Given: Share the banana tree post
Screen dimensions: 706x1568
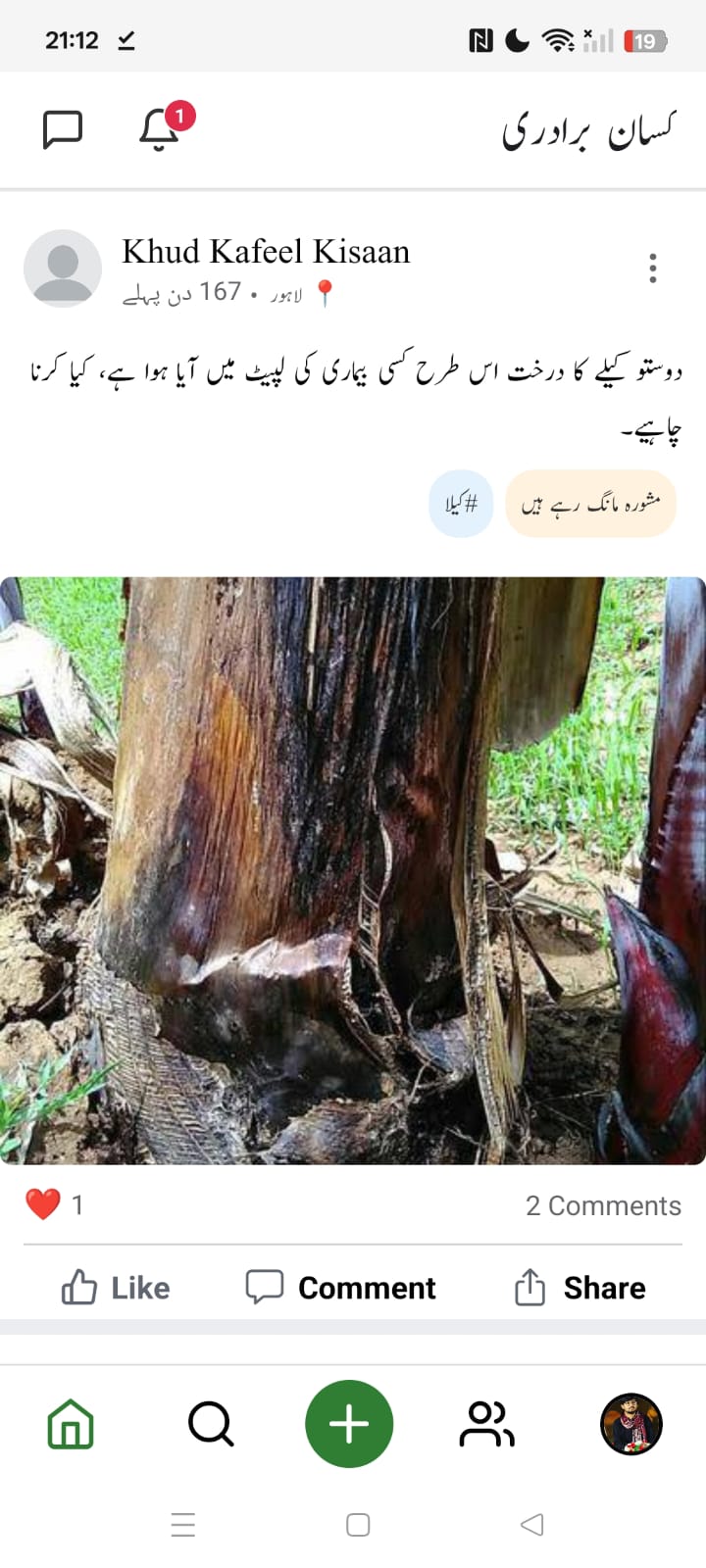Looking at the screenshot, I should click(x=580, y=1288).
